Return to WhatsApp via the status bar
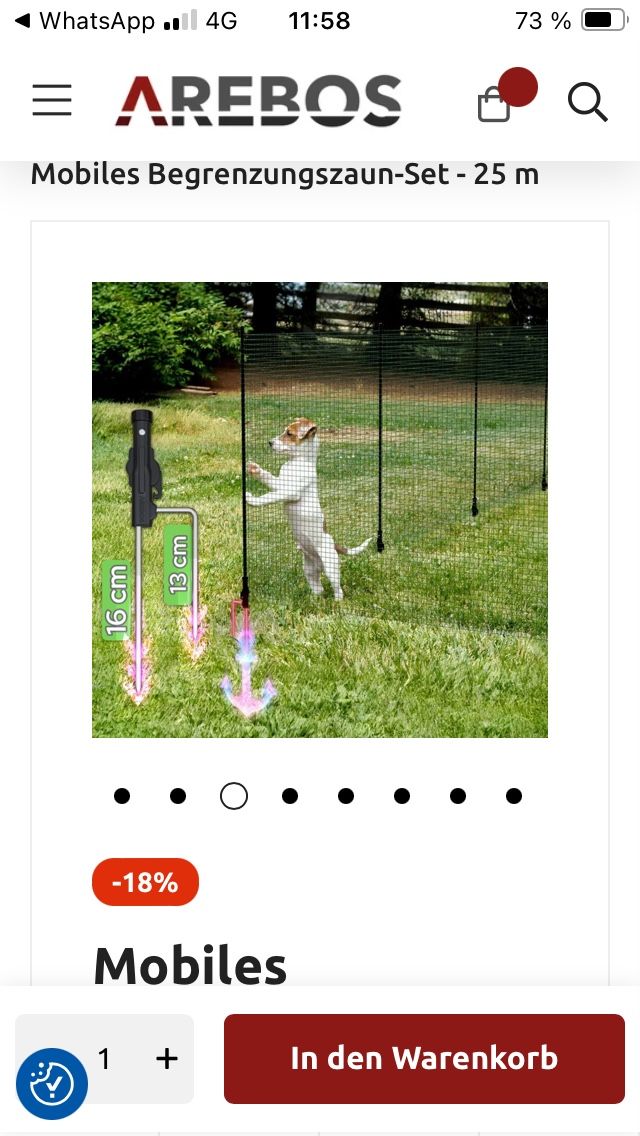This screenshot has width=640, height=1136. (86, 21)
